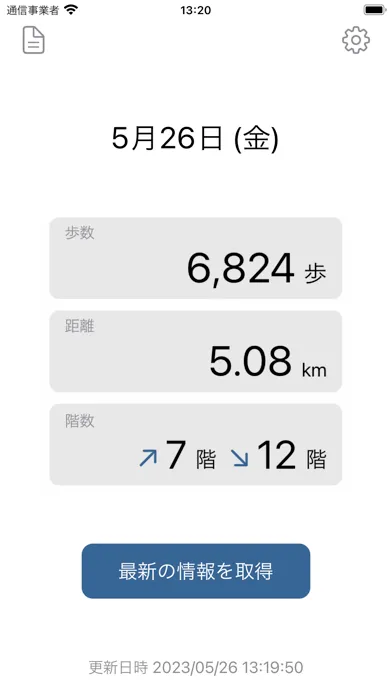Open the document icon in top corner

pyautogui.click(x=34, y=40)
